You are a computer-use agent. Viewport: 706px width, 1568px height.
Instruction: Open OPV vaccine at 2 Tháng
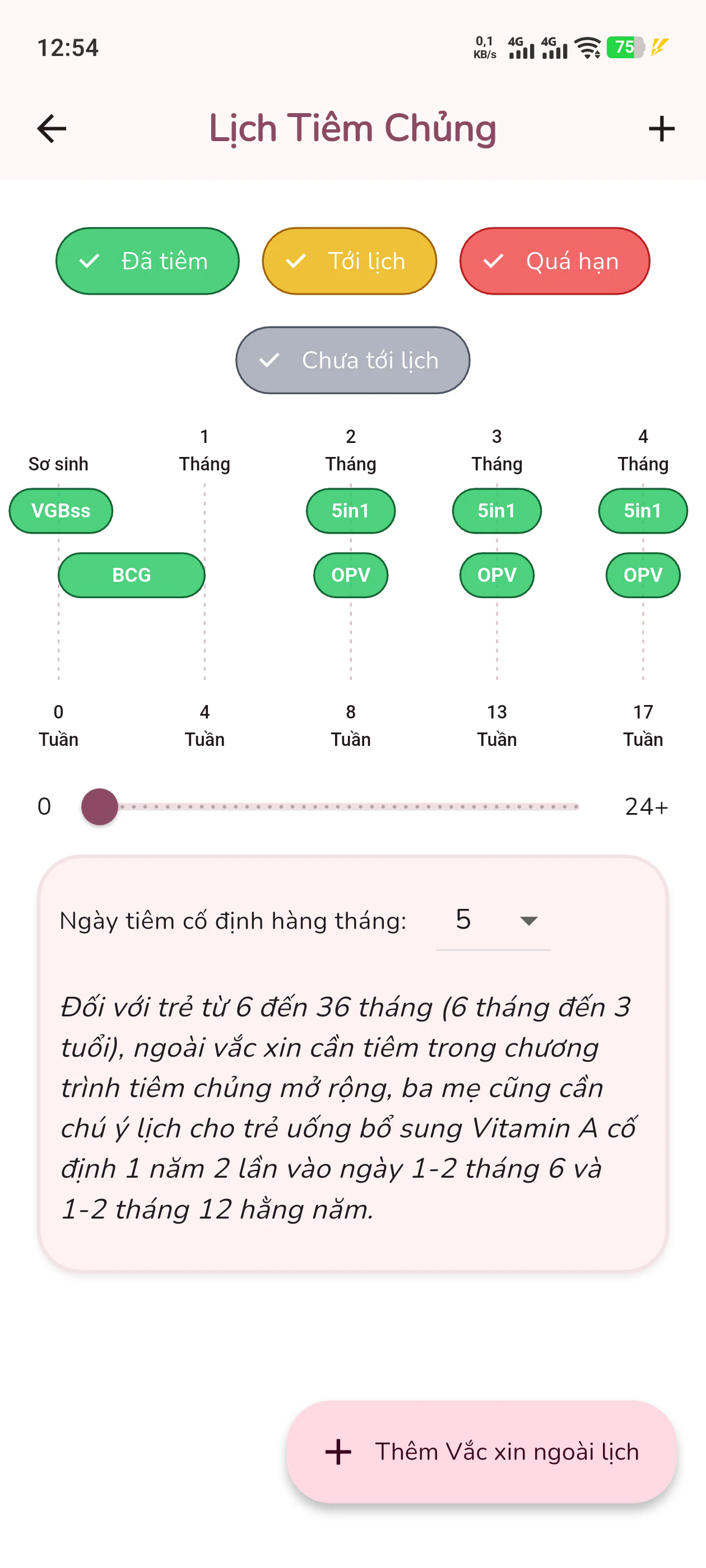[350, 575]
